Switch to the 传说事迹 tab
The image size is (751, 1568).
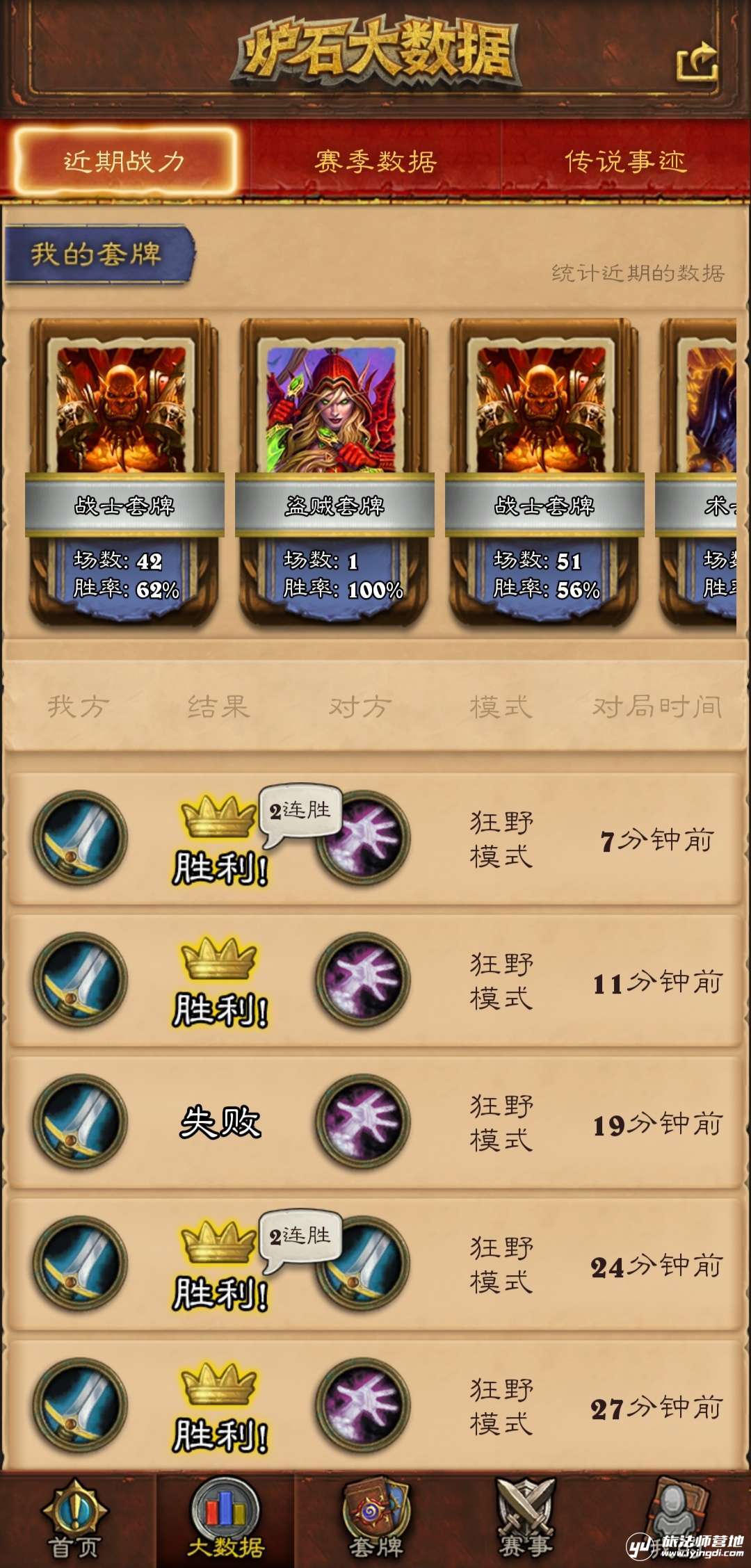click(x=625, y=161)
